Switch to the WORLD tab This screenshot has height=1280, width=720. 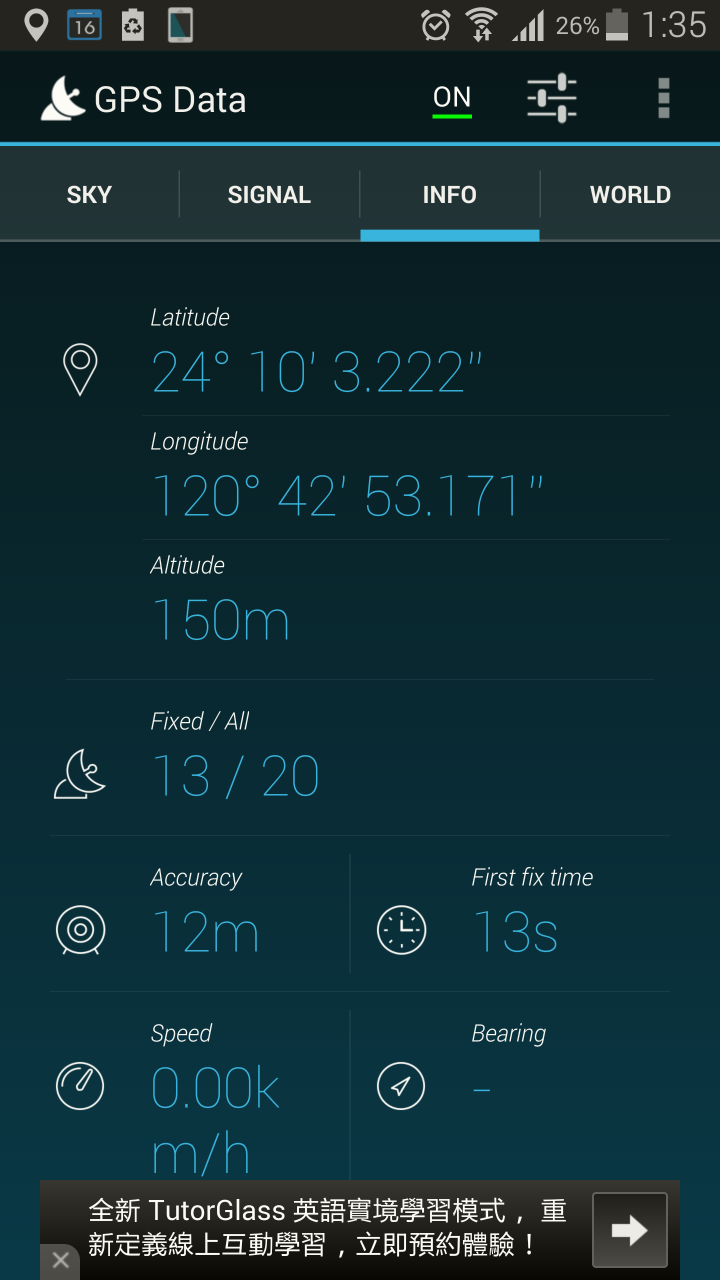pyautogui.click(x=630, y=195)
